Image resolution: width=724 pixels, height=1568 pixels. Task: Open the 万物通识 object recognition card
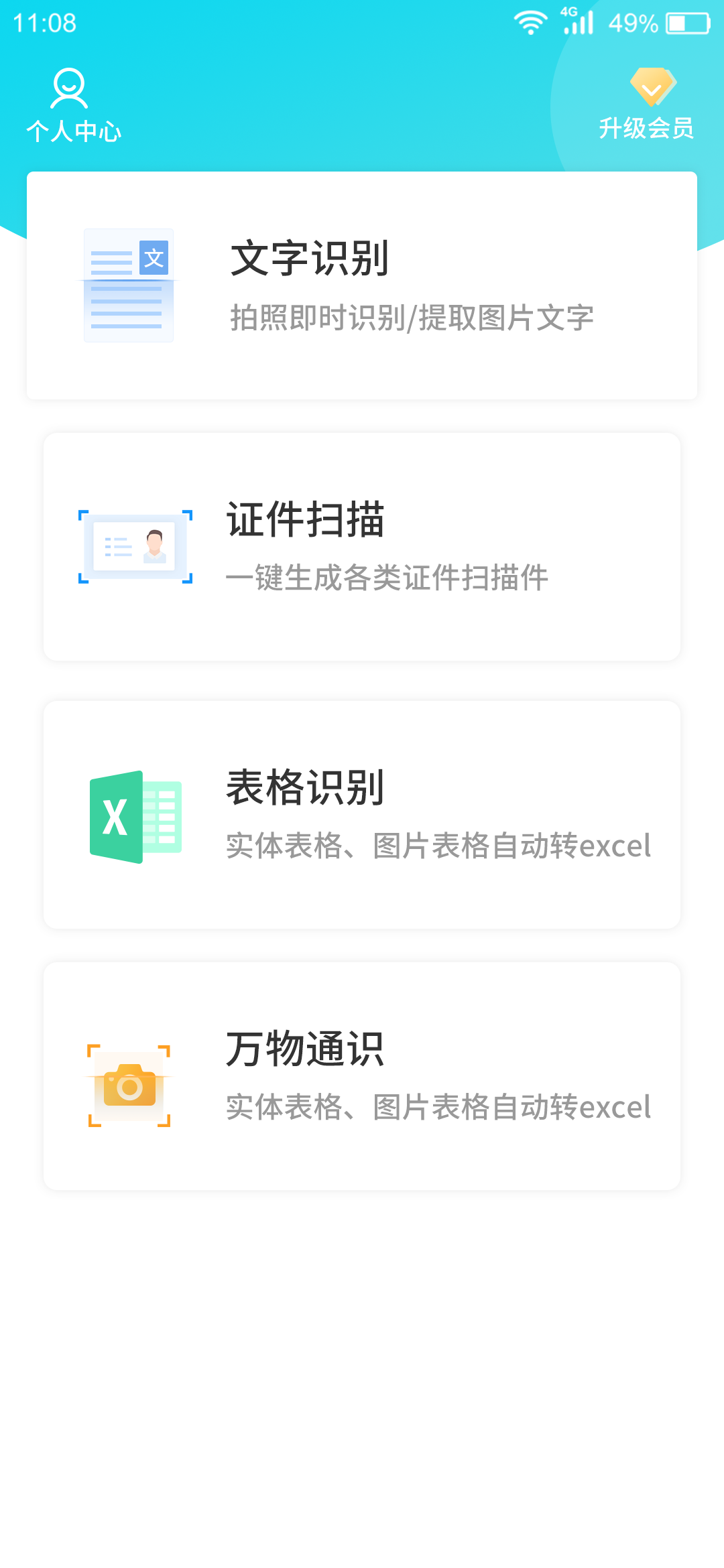click(x=362, y=1076)
